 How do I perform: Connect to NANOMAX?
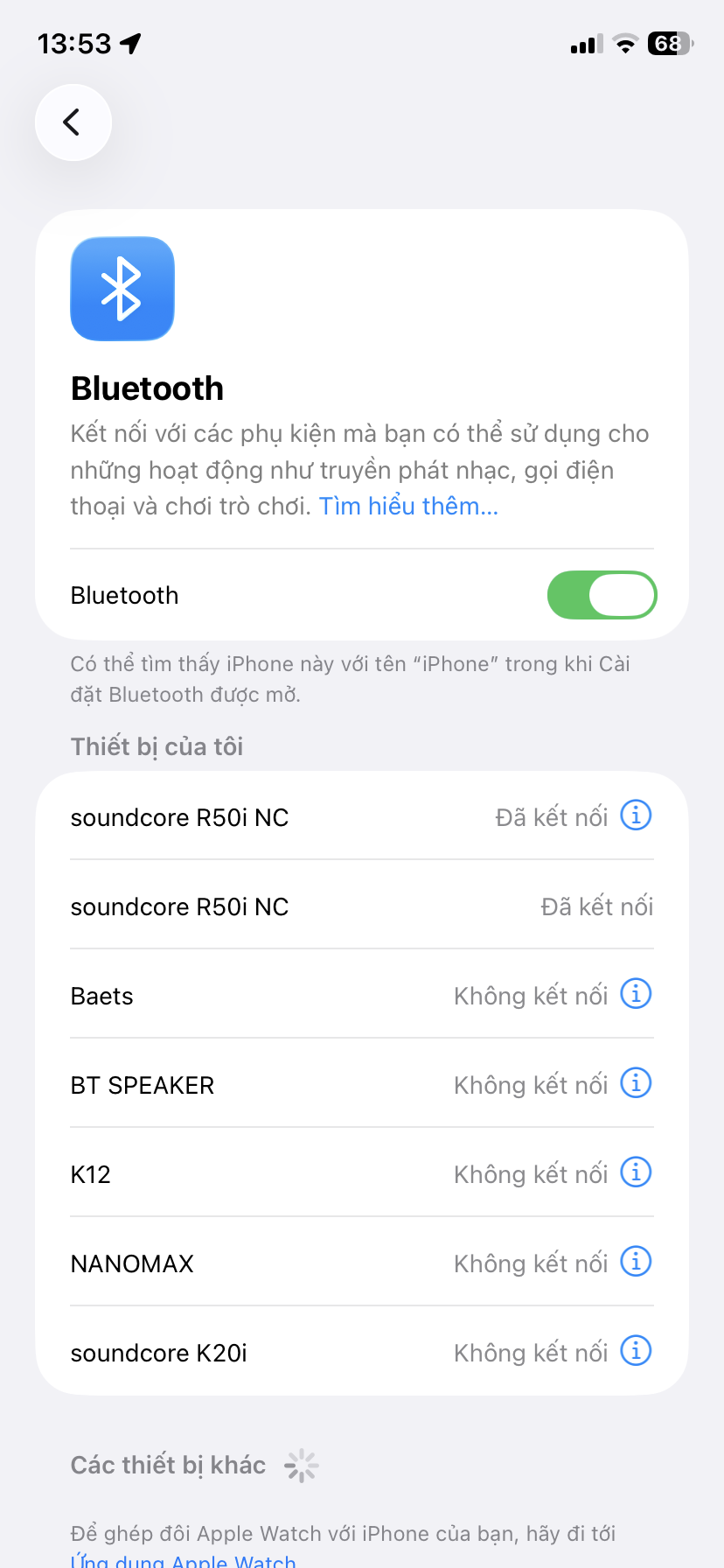click(x=262, y=1263)
